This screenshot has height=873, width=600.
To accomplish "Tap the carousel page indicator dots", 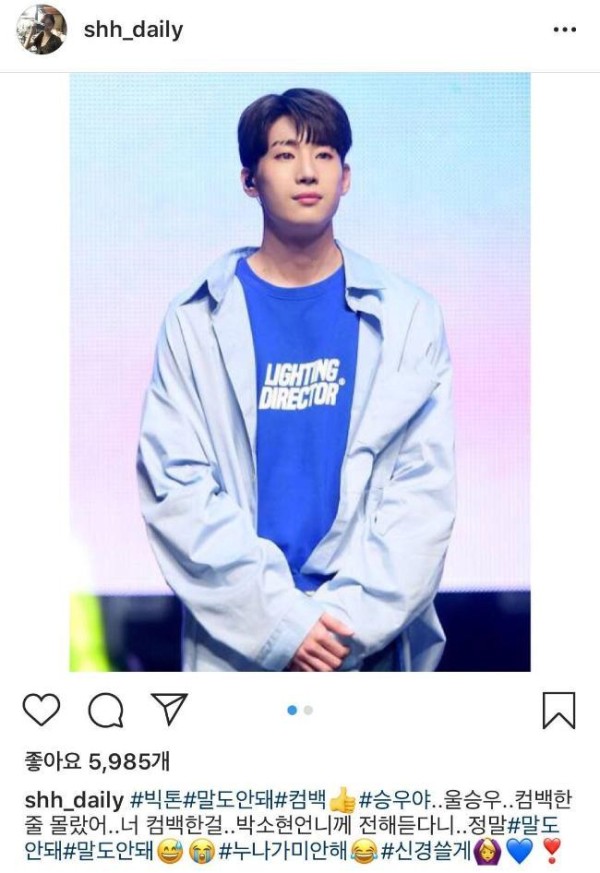I will click(300, 709).
